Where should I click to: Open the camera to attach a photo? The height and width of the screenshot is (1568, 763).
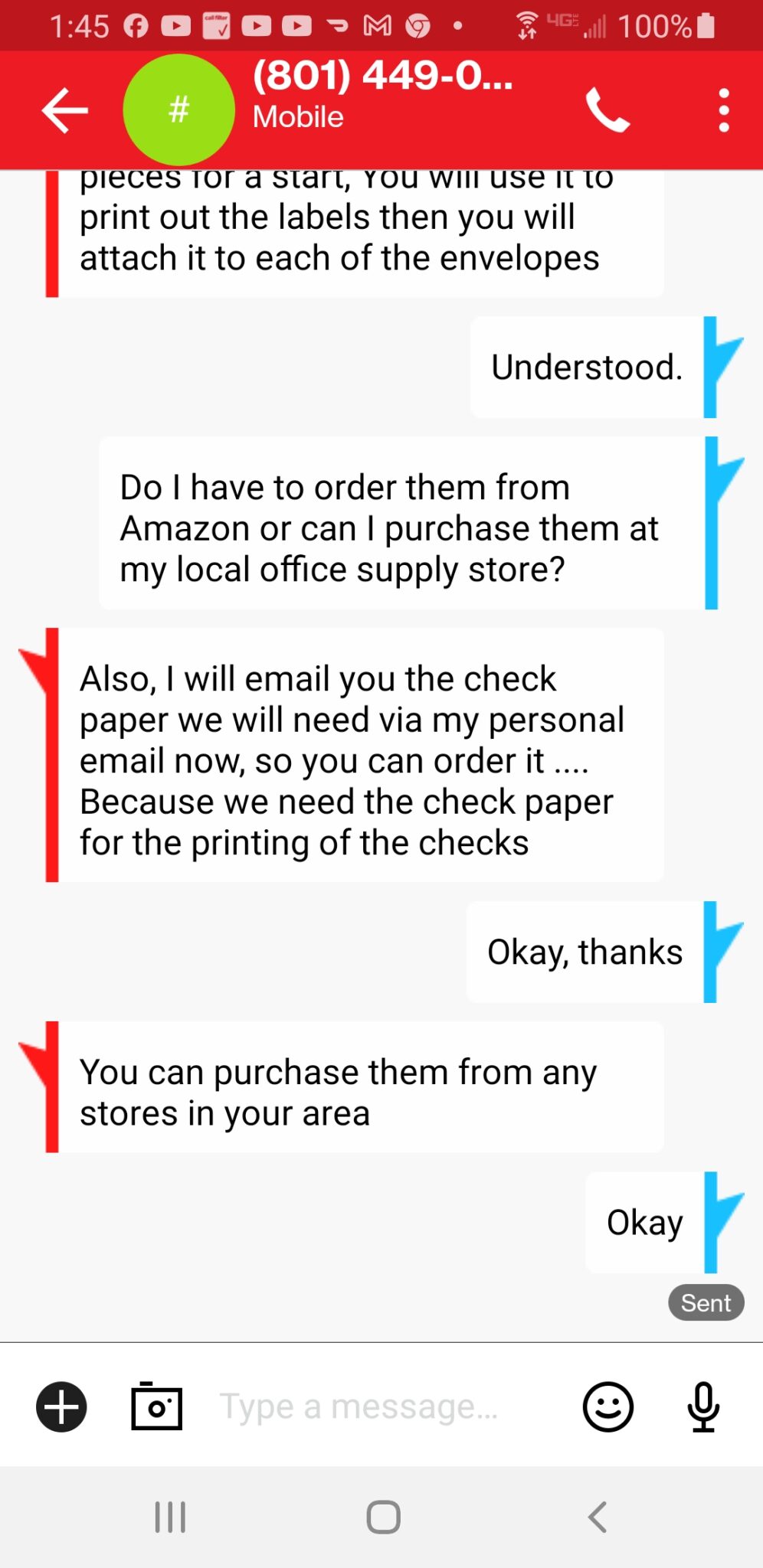point(156,1406)
